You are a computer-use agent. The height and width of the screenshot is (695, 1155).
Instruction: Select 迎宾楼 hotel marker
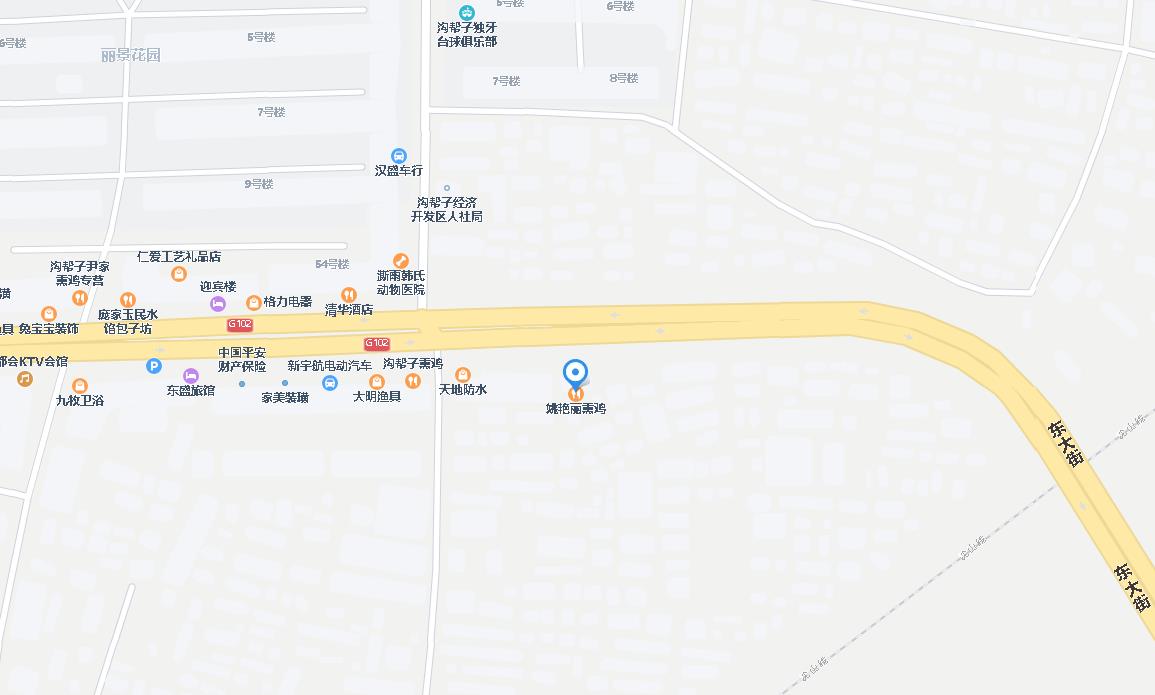[218, 303]
